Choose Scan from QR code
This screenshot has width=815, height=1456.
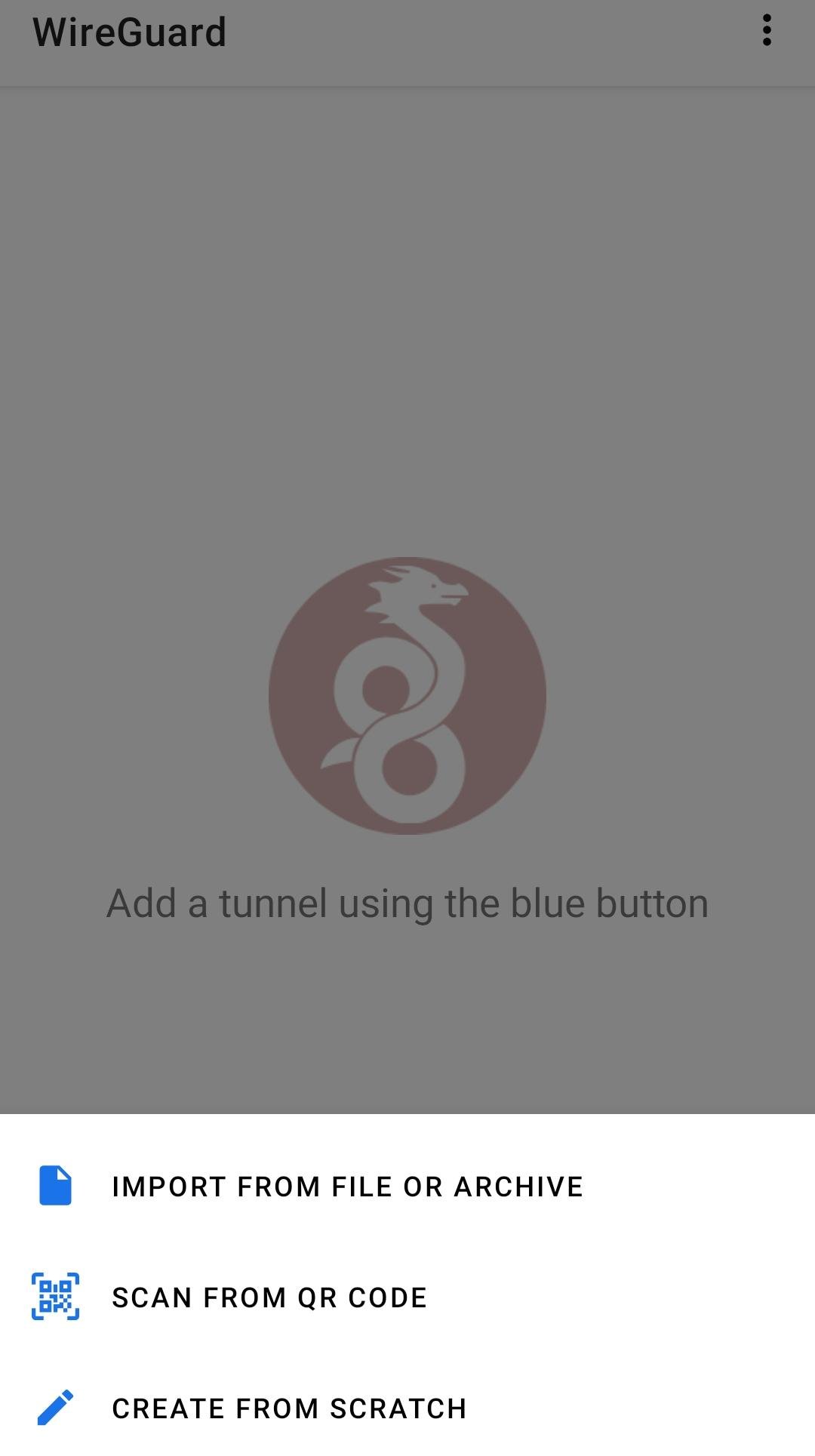[x=407, y=1297]
